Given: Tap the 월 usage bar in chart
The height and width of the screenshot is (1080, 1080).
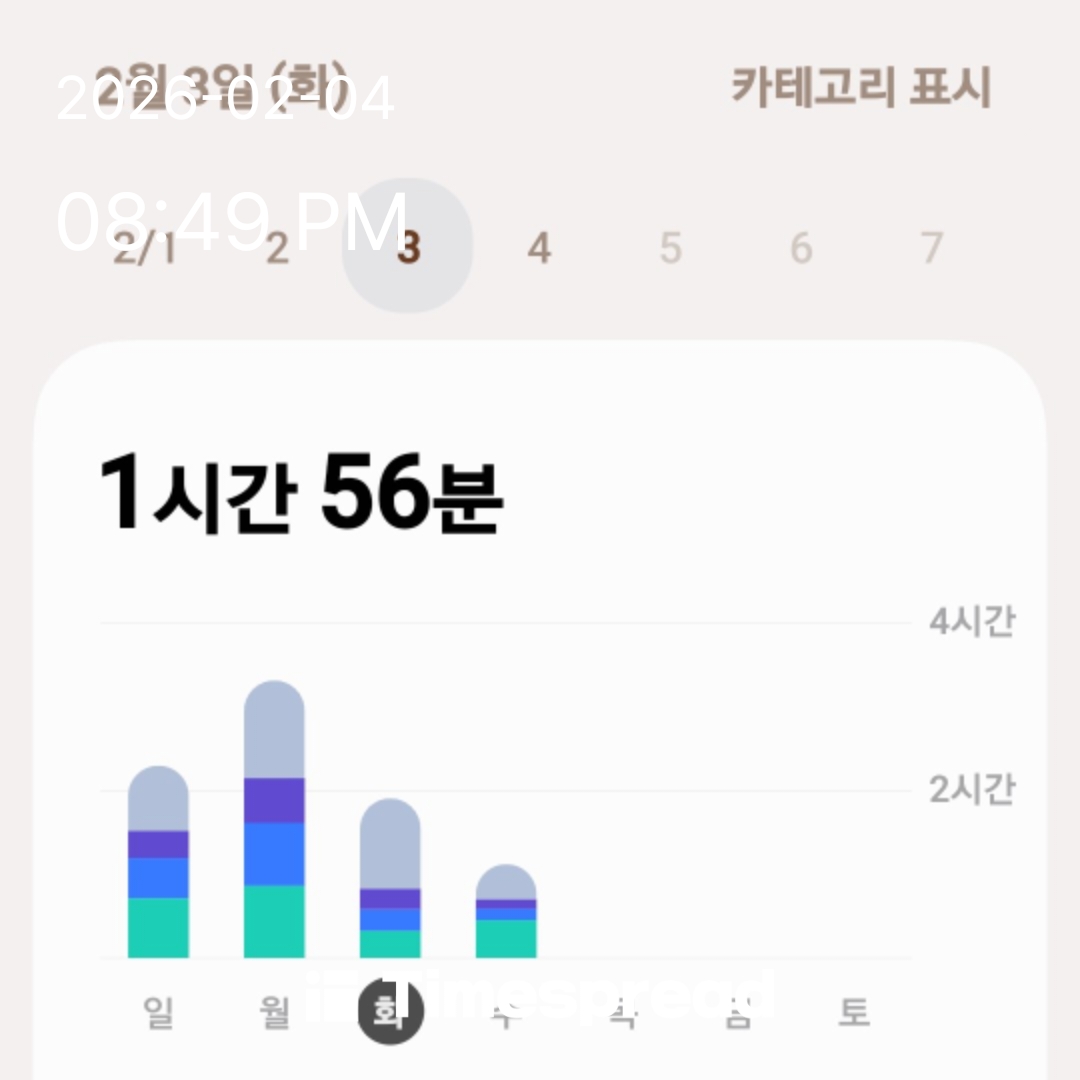Looking at the screenshot, I should [274, 820].
